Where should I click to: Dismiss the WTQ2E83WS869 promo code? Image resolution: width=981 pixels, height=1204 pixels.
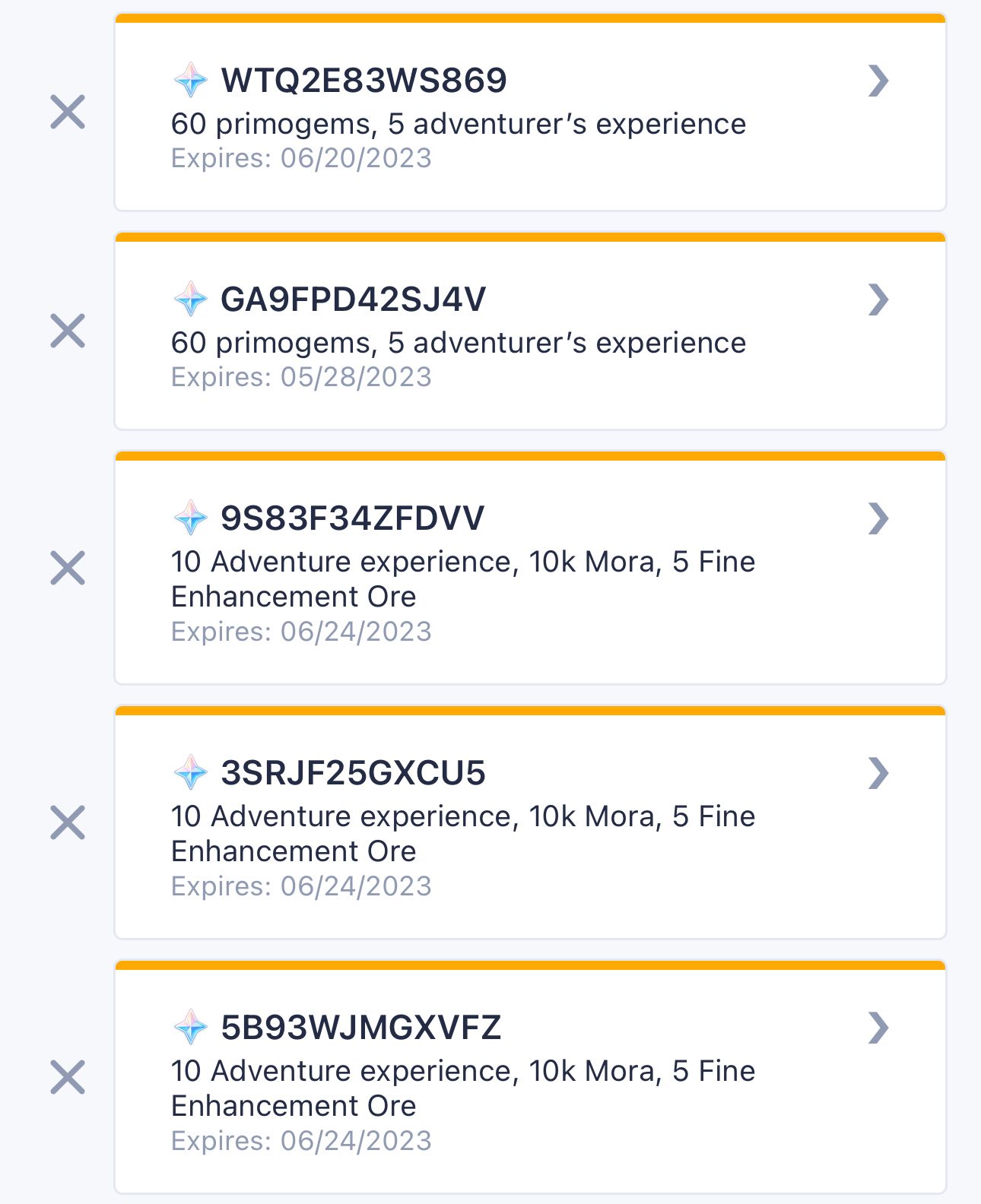[x=68, y=112]
